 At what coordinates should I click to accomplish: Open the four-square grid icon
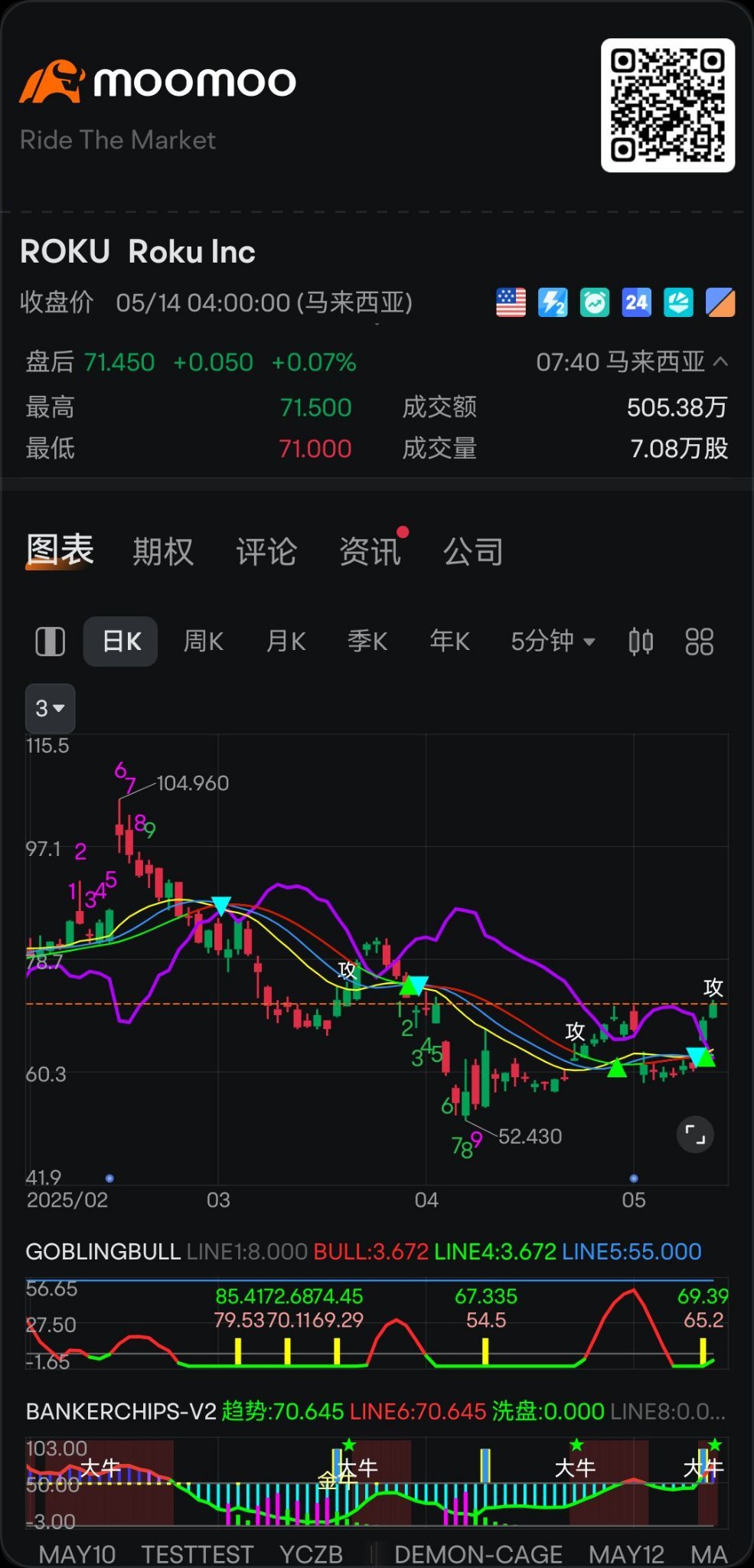coord(699,641)
